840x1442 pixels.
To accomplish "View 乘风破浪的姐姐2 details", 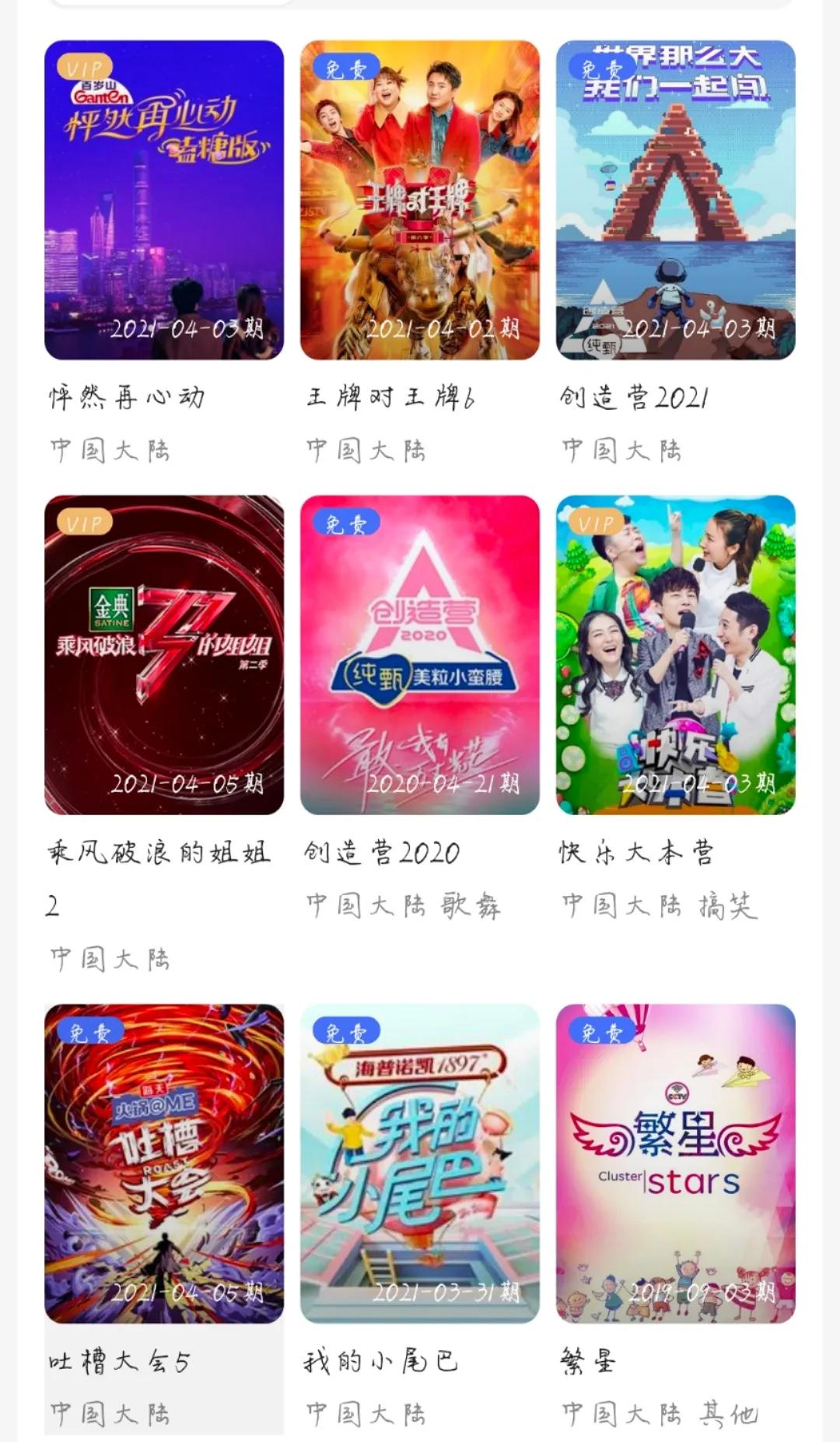I will pos(164,655).
